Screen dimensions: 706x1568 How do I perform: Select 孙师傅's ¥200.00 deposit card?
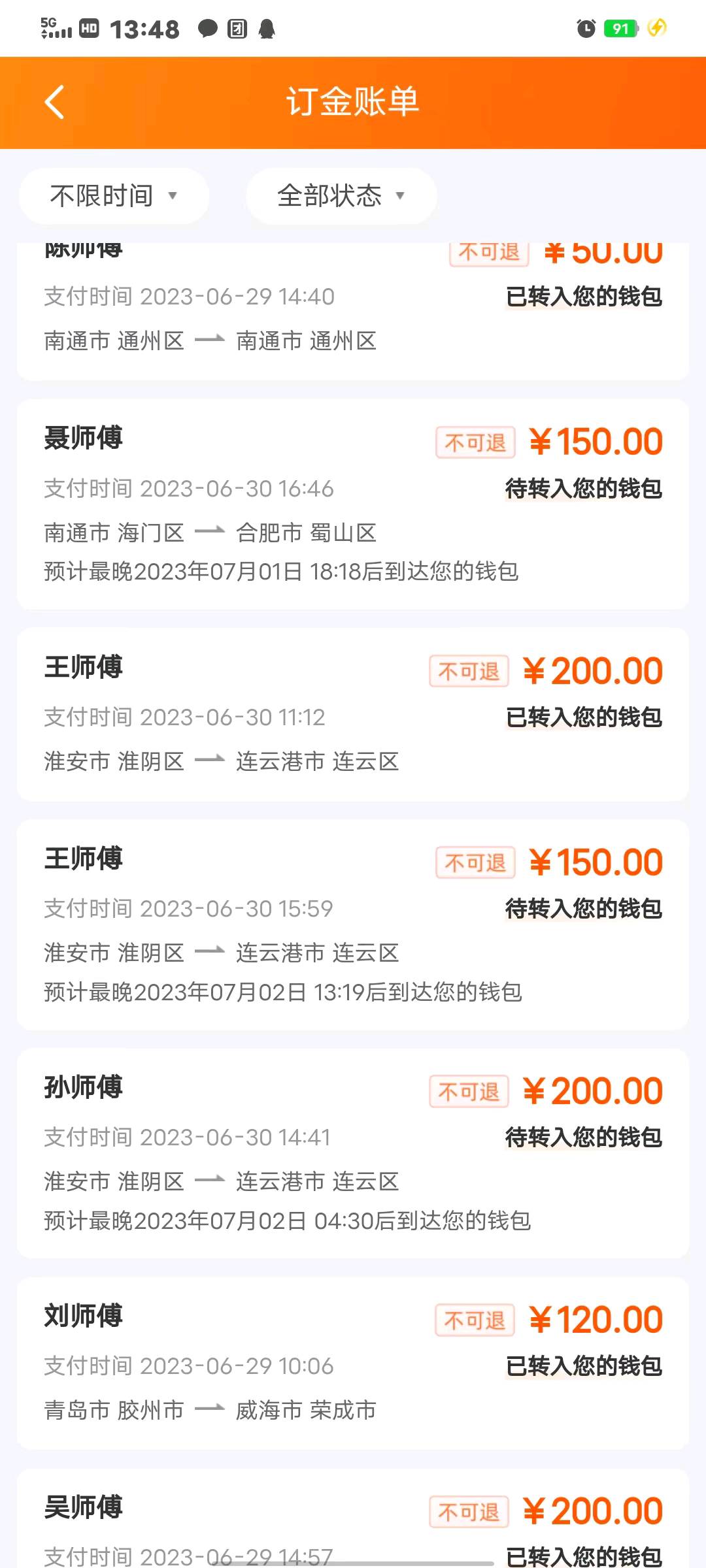coord(353,1153)
